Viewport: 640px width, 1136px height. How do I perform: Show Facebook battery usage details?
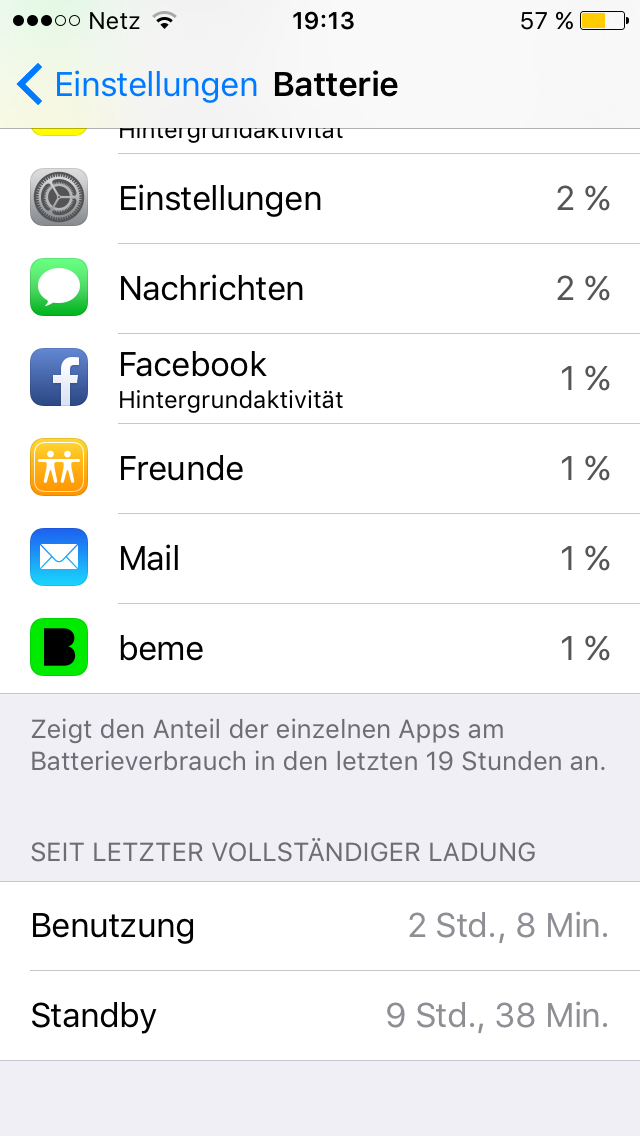(x=320, y=378)
